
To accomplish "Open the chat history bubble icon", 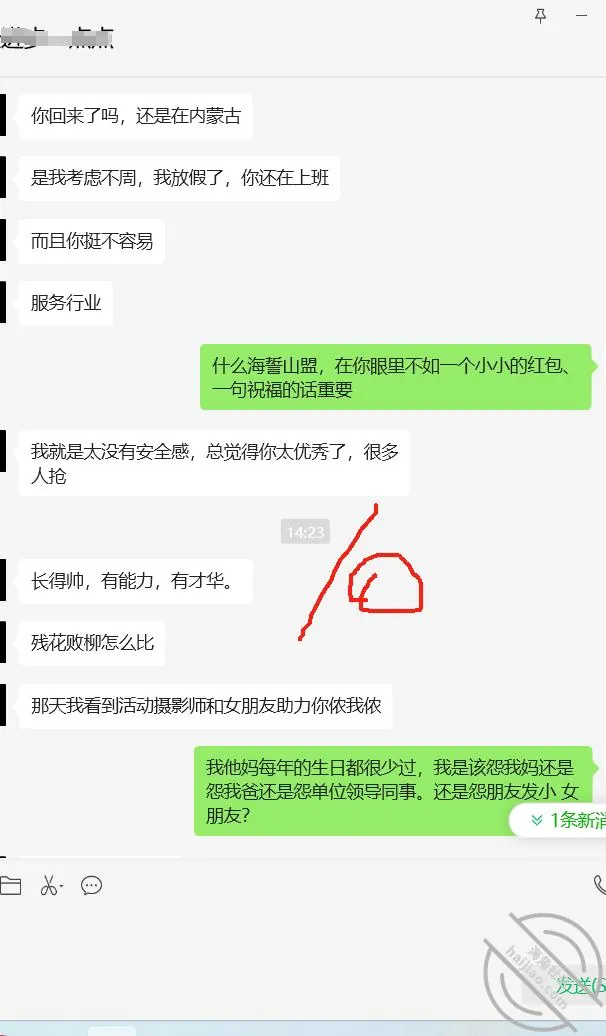I will point(91,885).
